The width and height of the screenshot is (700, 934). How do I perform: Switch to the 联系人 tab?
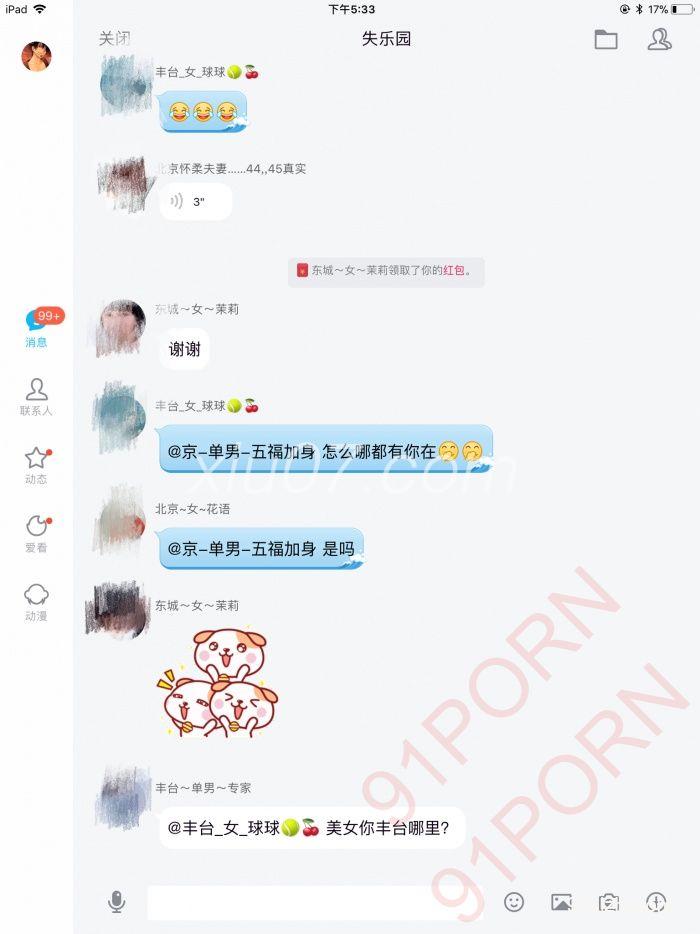[36, 397]
